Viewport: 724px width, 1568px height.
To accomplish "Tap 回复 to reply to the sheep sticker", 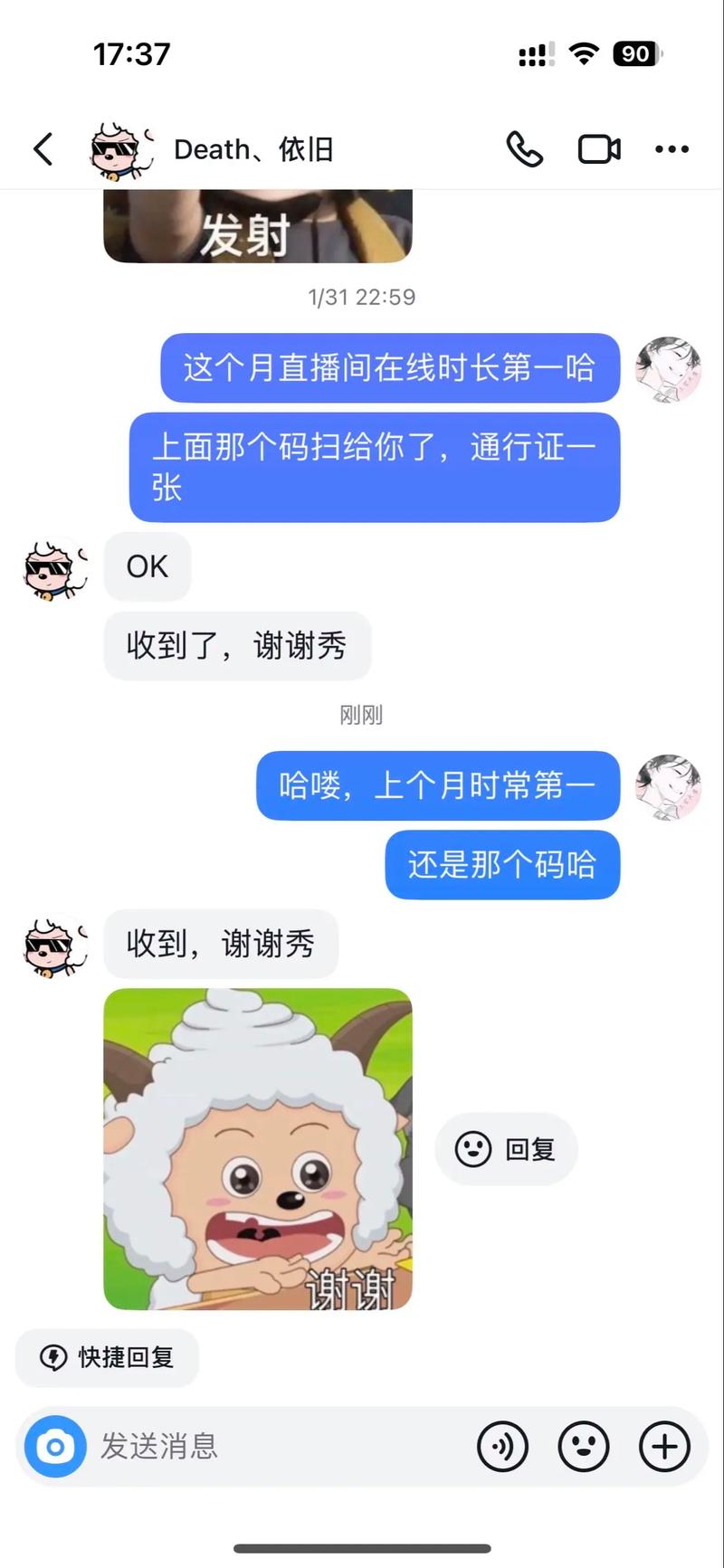I will [529, 1148].
